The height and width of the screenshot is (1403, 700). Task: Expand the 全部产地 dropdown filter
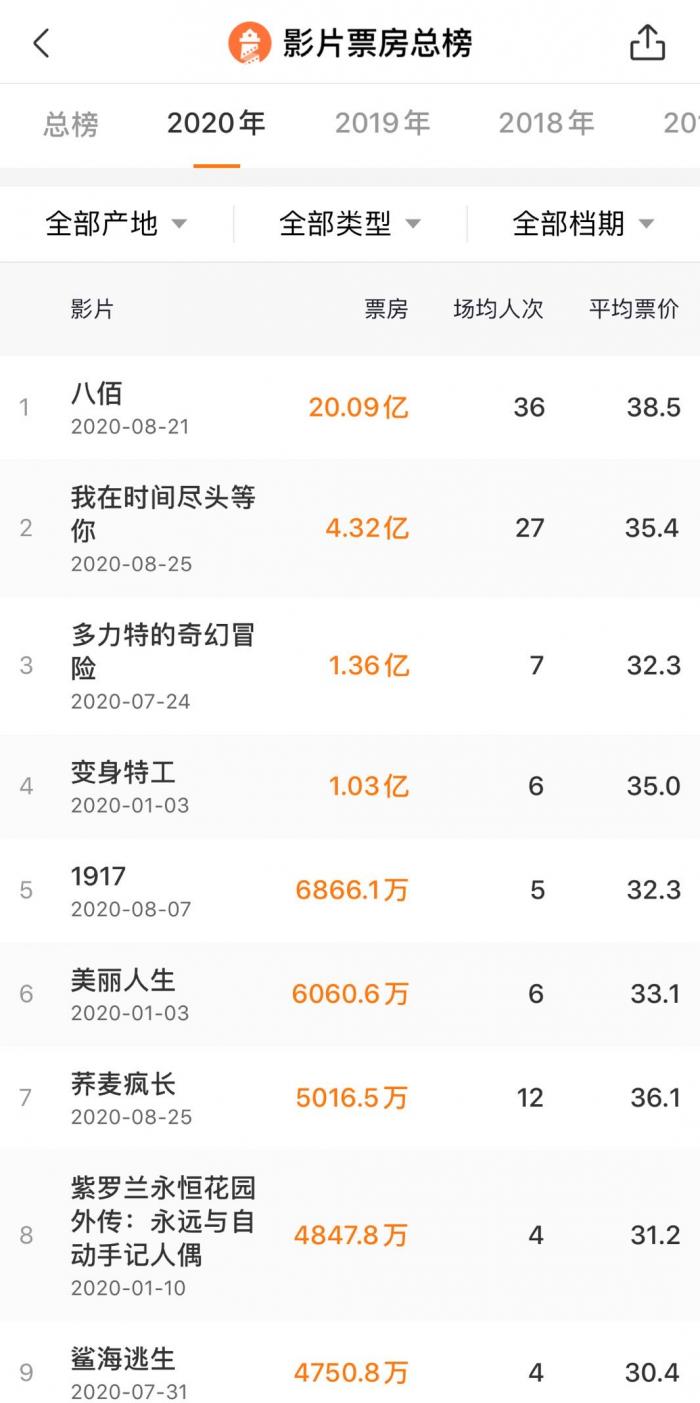coord(116,224)
